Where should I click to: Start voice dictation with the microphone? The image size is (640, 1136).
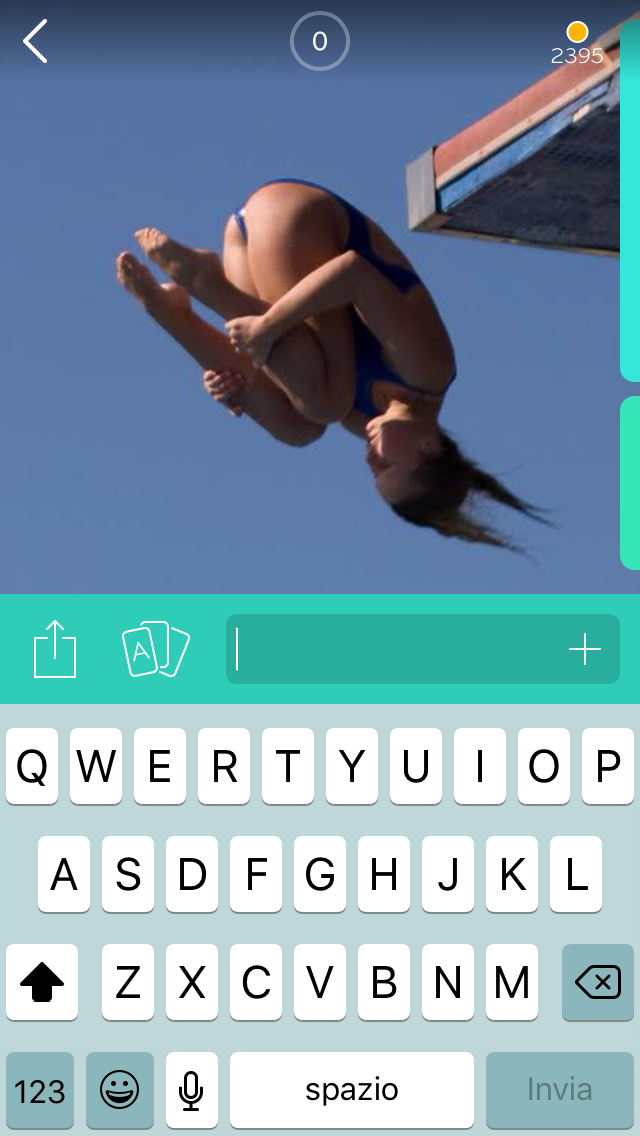(x=191, y=1089)
